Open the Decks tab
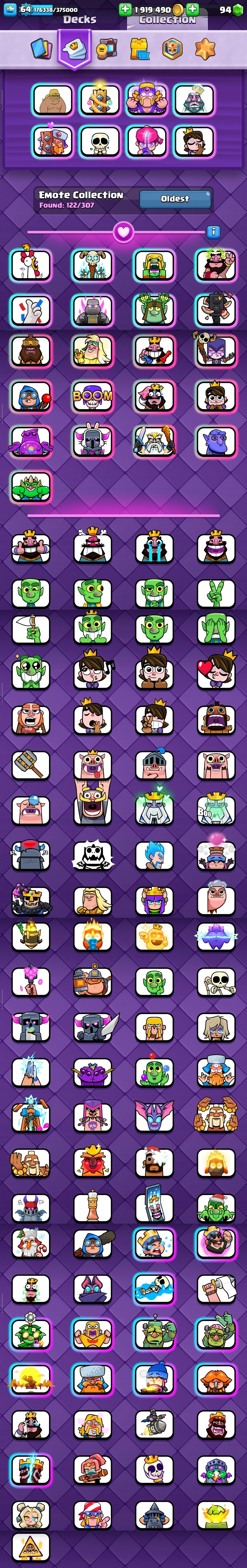The image size is (247, 1568). click(x=80, y=19)
